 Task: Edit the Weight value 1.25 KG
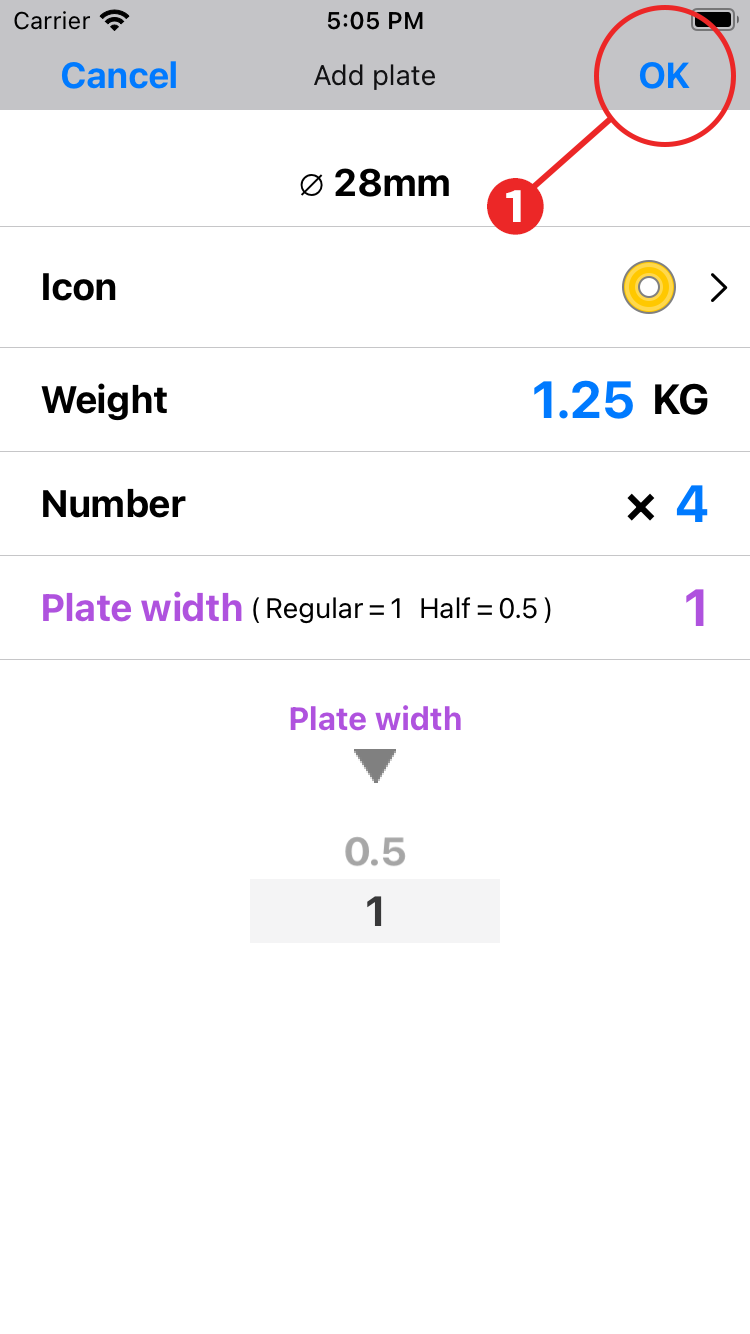pyautogui.click(x=582, y=400)
